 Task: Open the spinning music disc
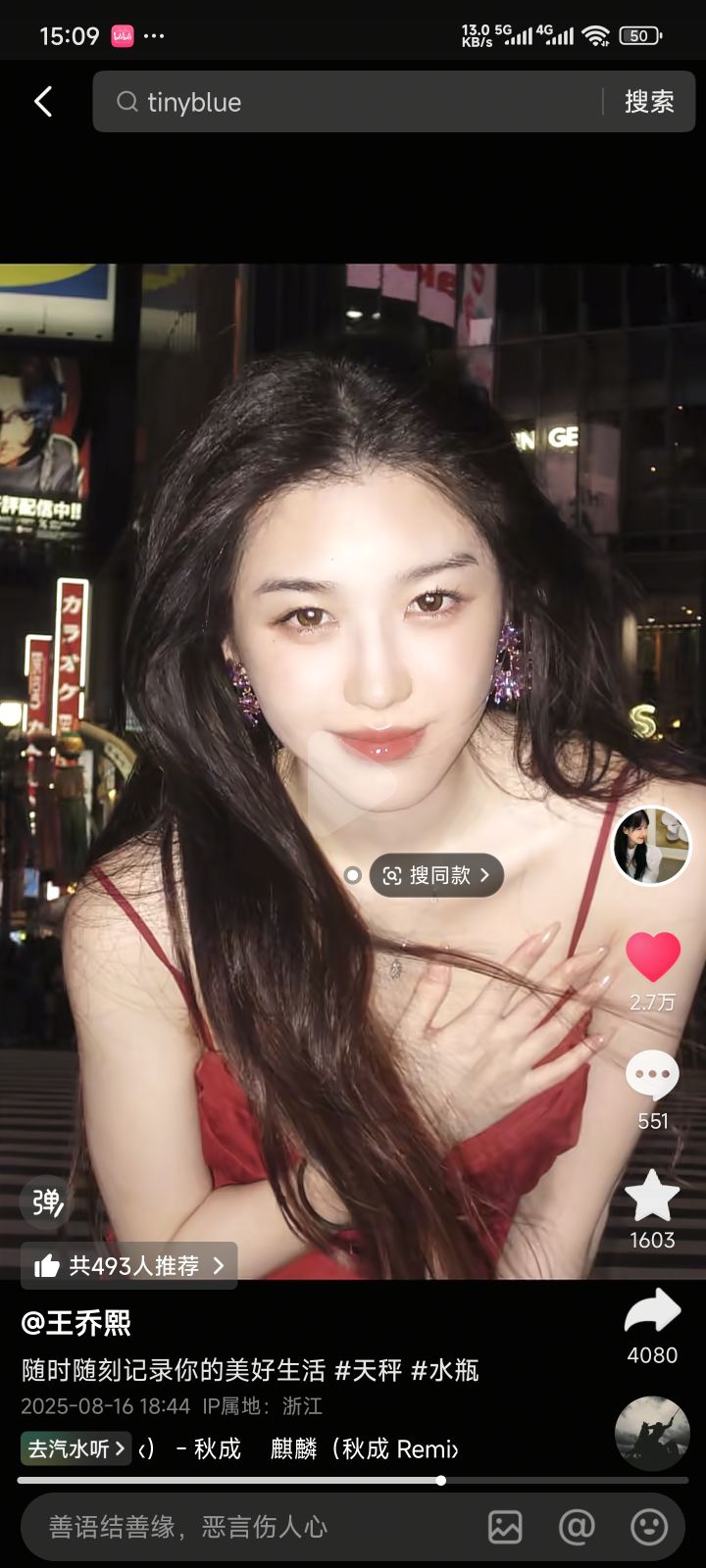tap(652, 1434)
